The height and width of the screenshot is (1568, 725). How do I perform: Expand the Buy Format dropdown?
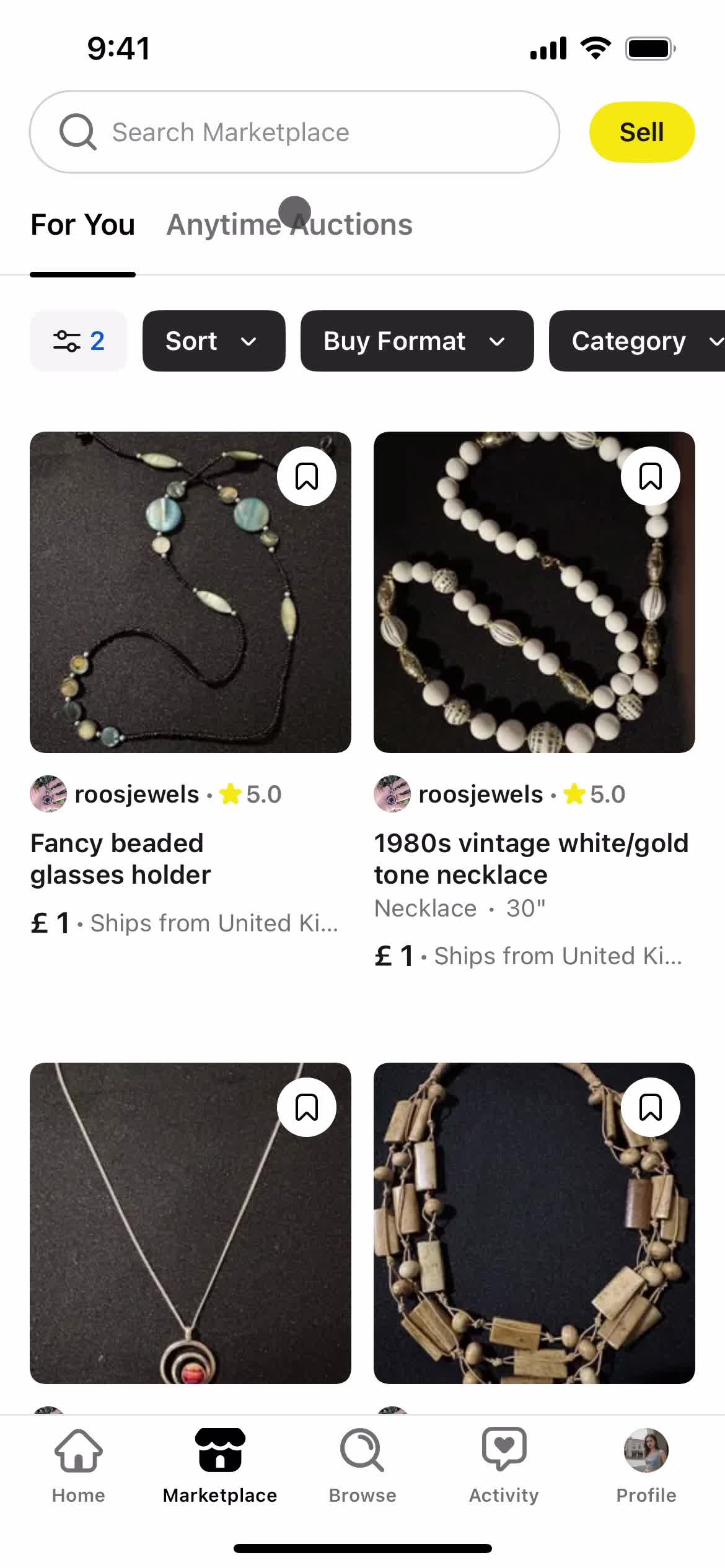click(416, 341)
